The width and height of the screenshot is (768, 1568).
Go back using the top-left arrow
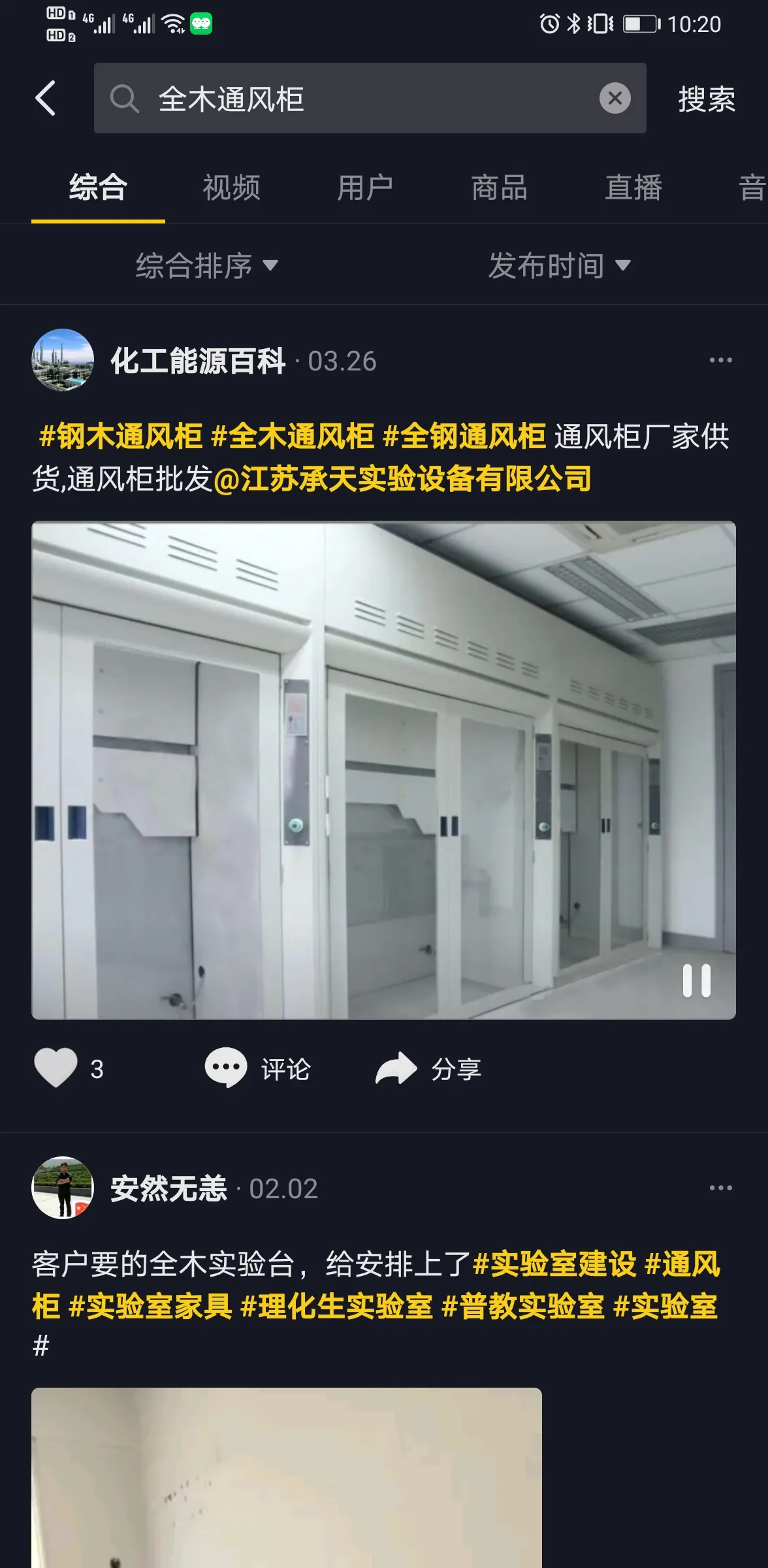pos(46,99)
